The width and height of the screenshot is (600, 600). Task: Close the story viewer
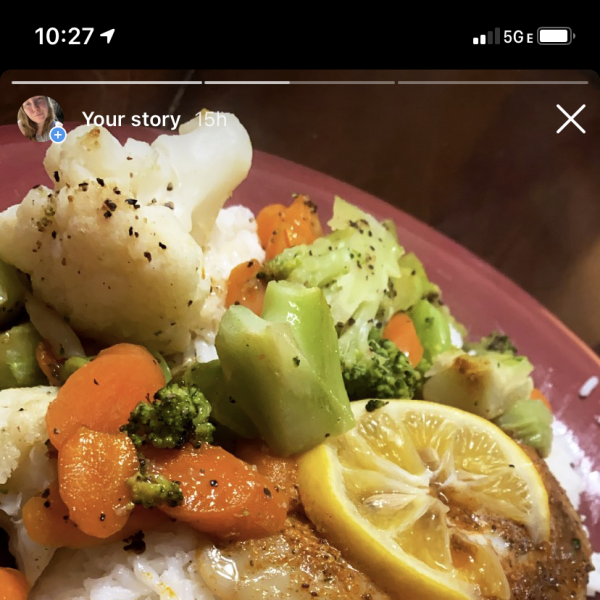coord(571,119)
